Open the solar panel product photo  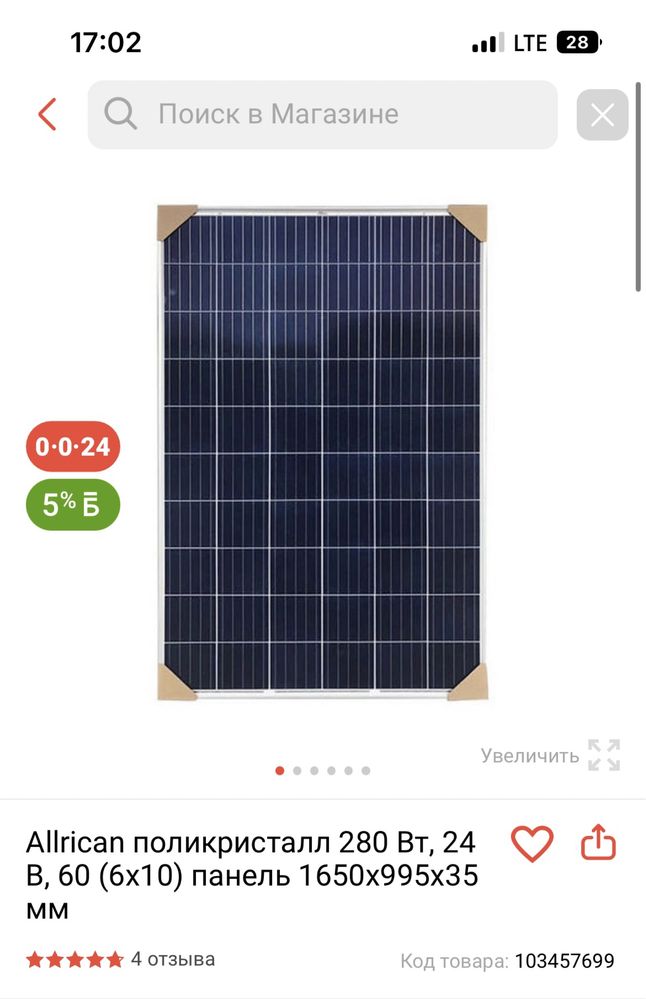[322, 452]
